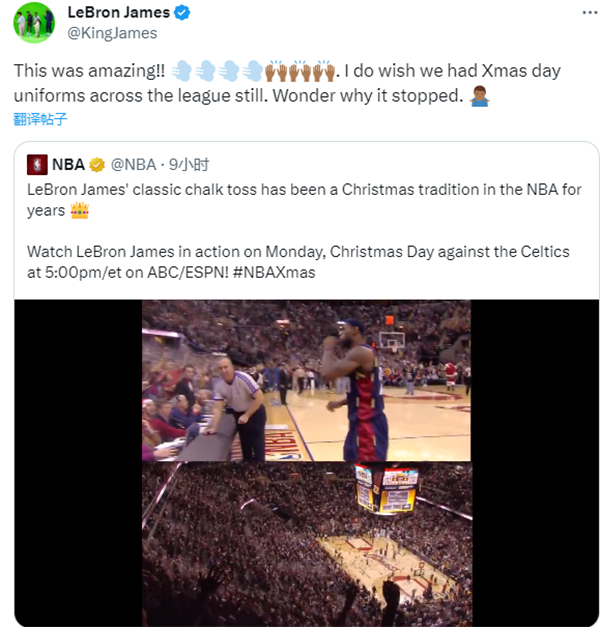Screen dimensions: 600x627
Task: Open LeBron James' profile avatar
Action: [35, 22]
